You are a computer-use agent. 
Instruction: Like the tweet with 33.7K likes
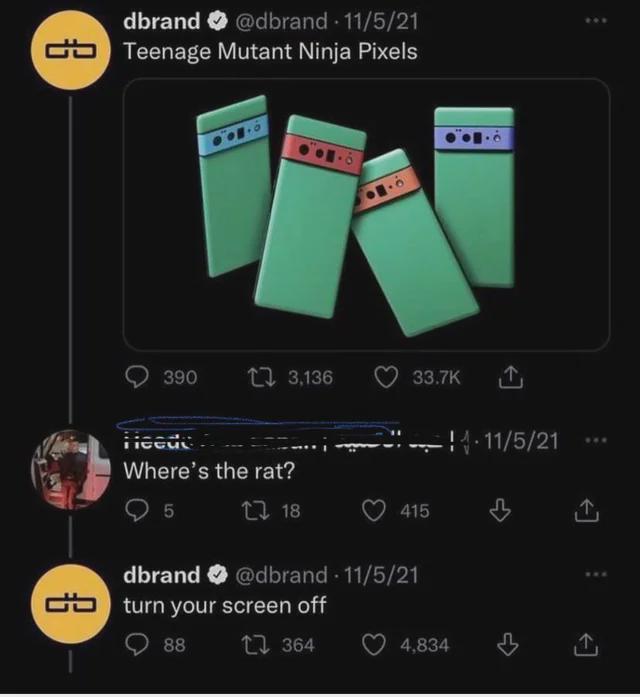387,377
